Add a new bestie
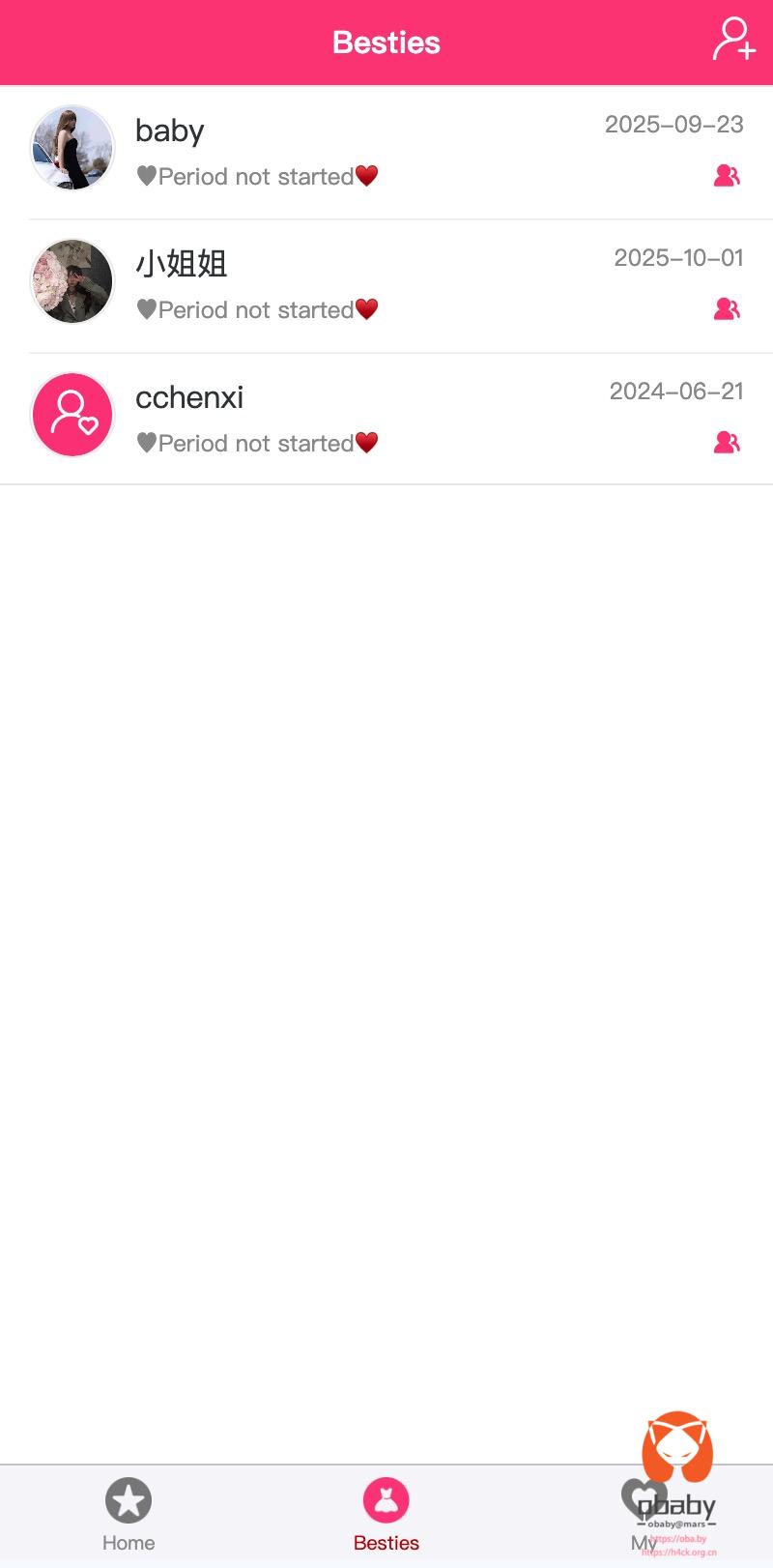This screenshot has height=1568, width=773. coord(733,41)
